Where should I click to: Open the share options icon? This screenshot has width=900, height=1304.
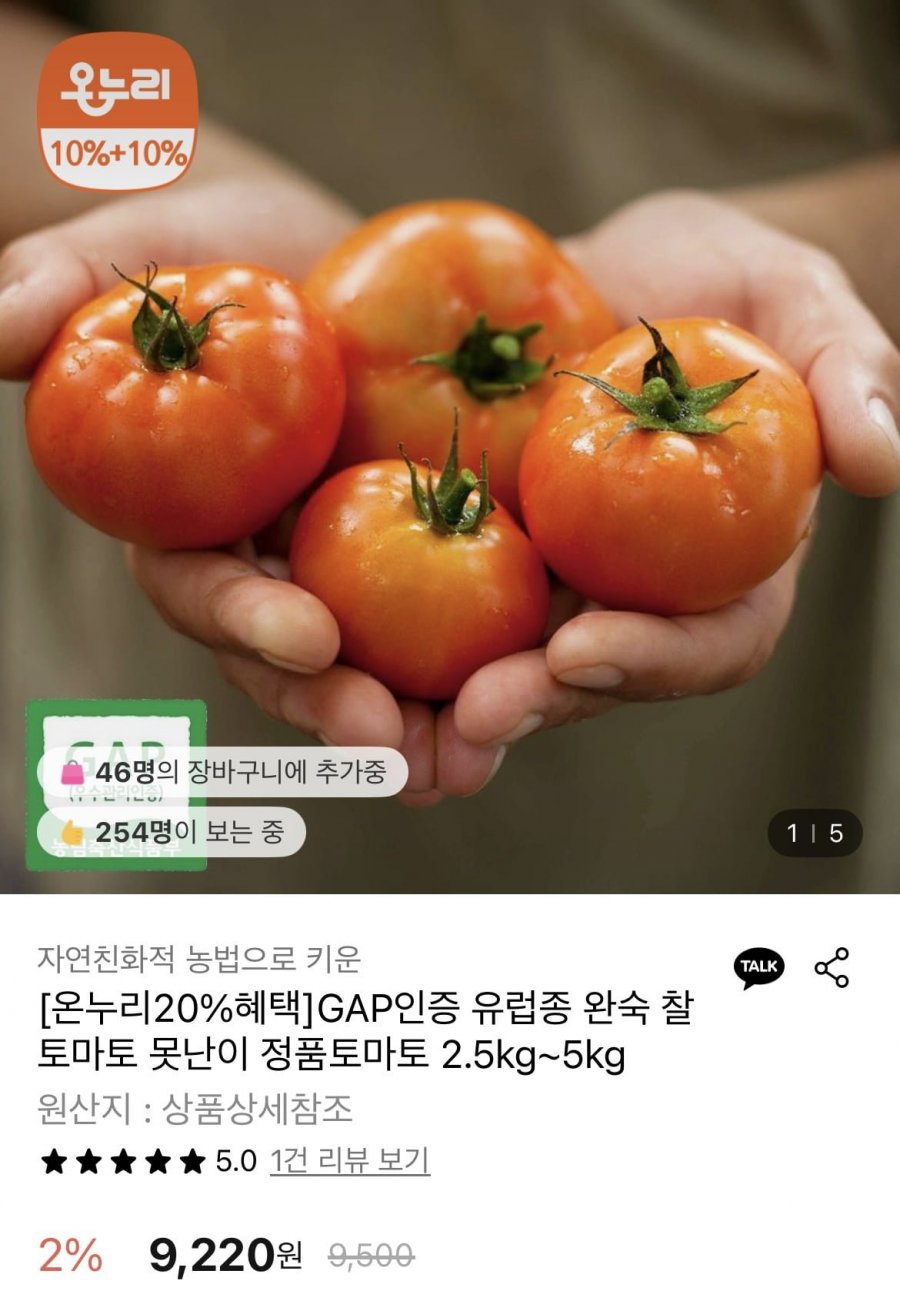(x=831, y=967)
